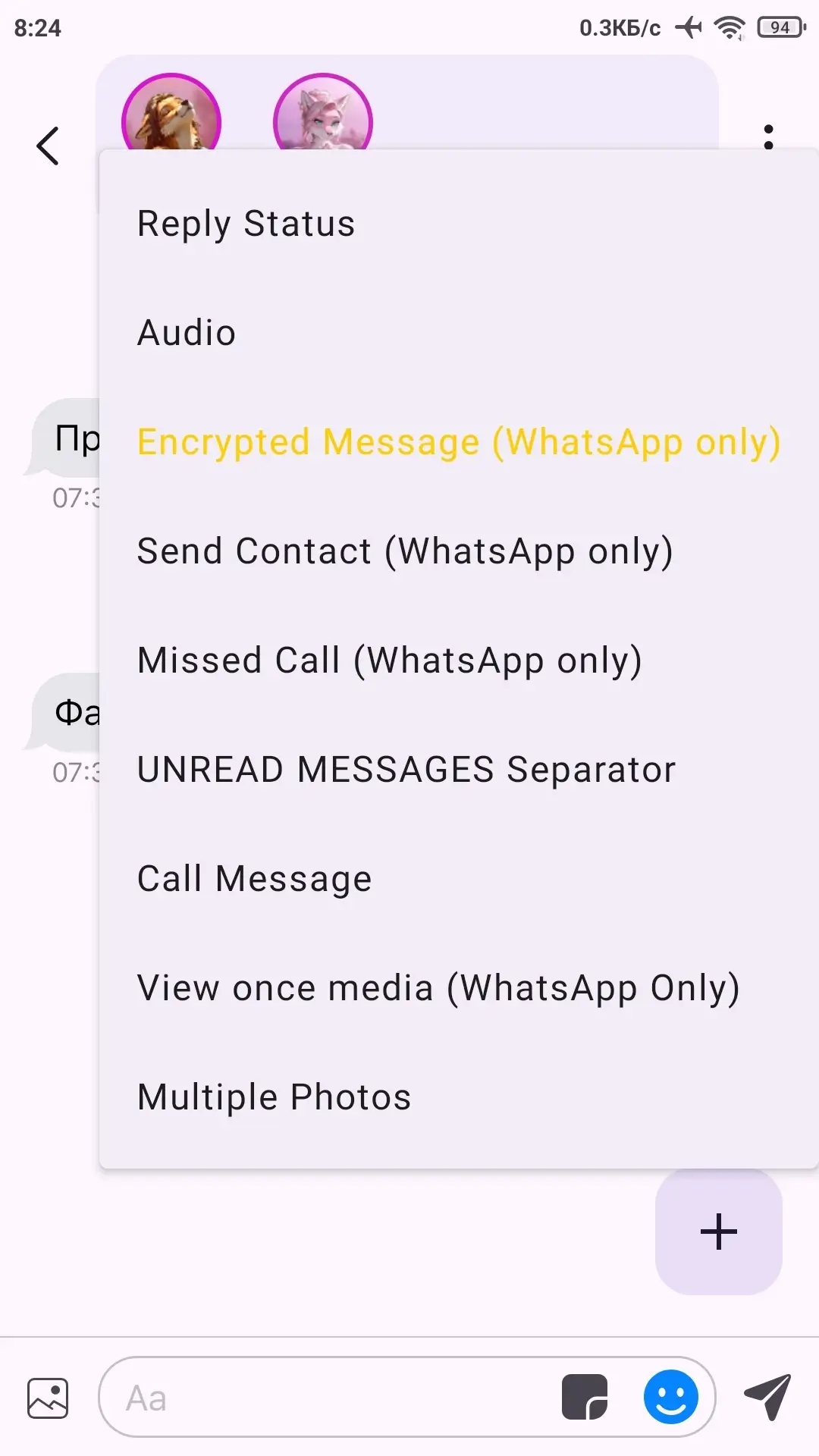Go back with the top-left arrow
819x1456 pixels.
[48, 146]
